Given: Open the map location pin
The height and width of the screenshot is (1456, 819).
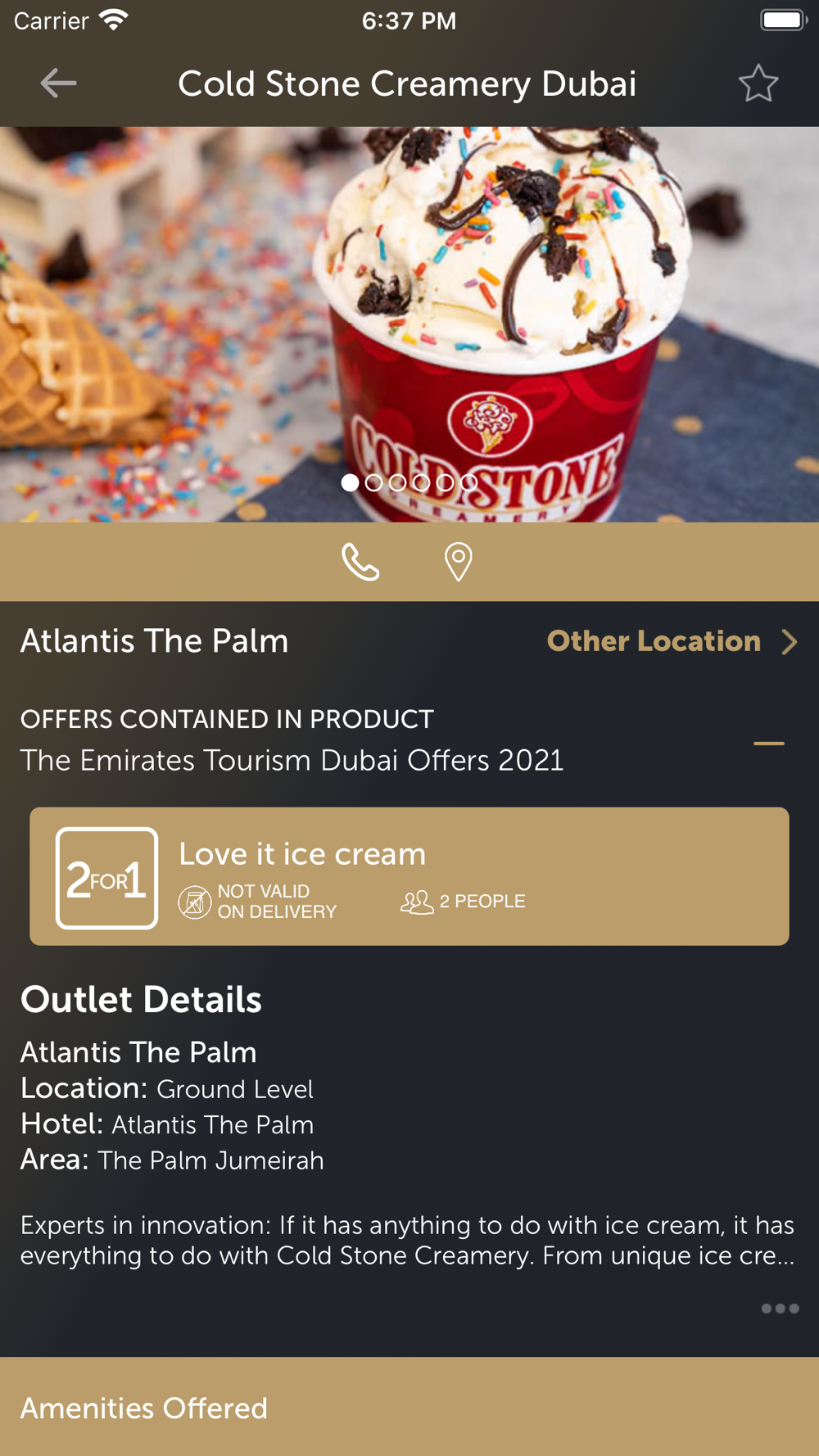Looking at the screenshot, I should point(458,562).
